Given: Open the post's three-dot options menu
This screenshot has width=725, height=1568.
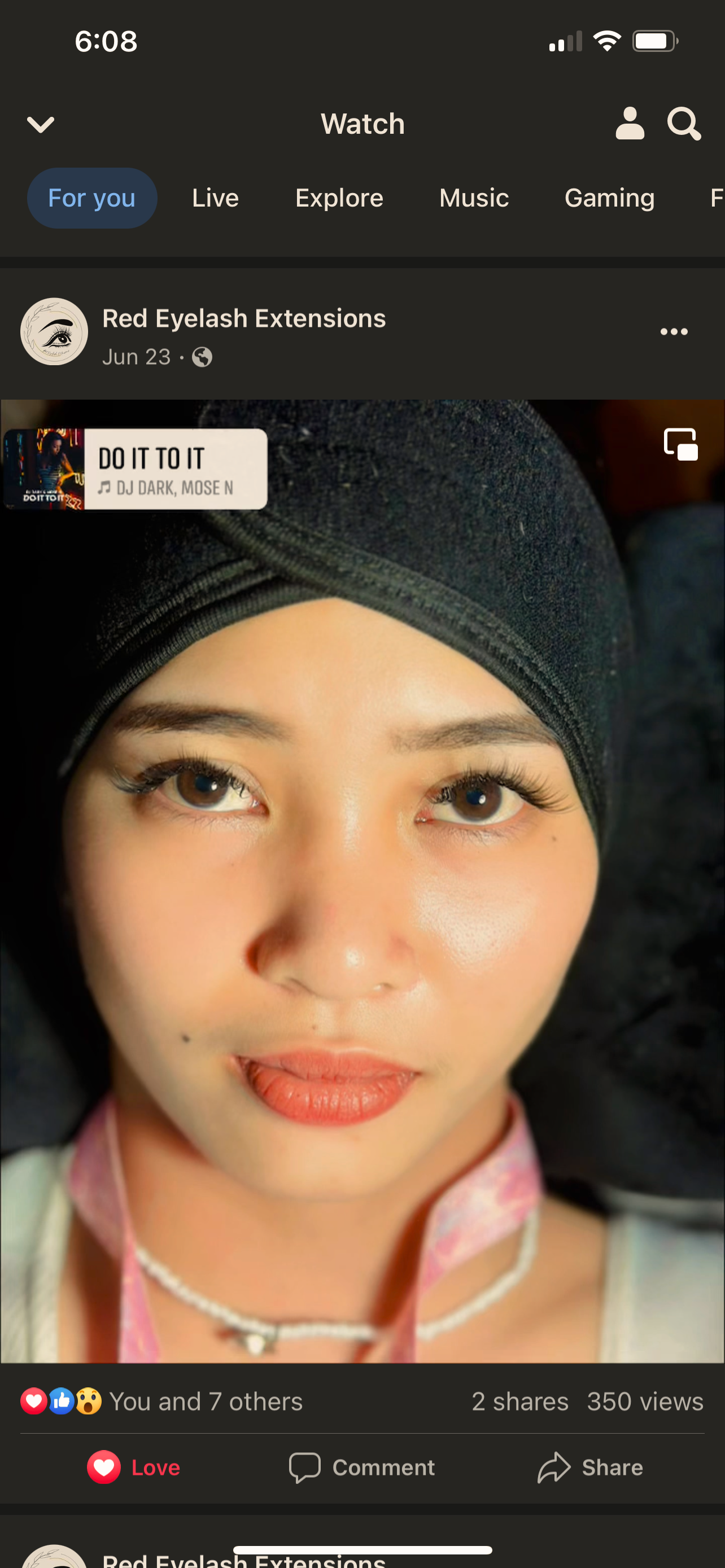Looking at the screenshot, I should pyautogui.click(x=674, y=332).
